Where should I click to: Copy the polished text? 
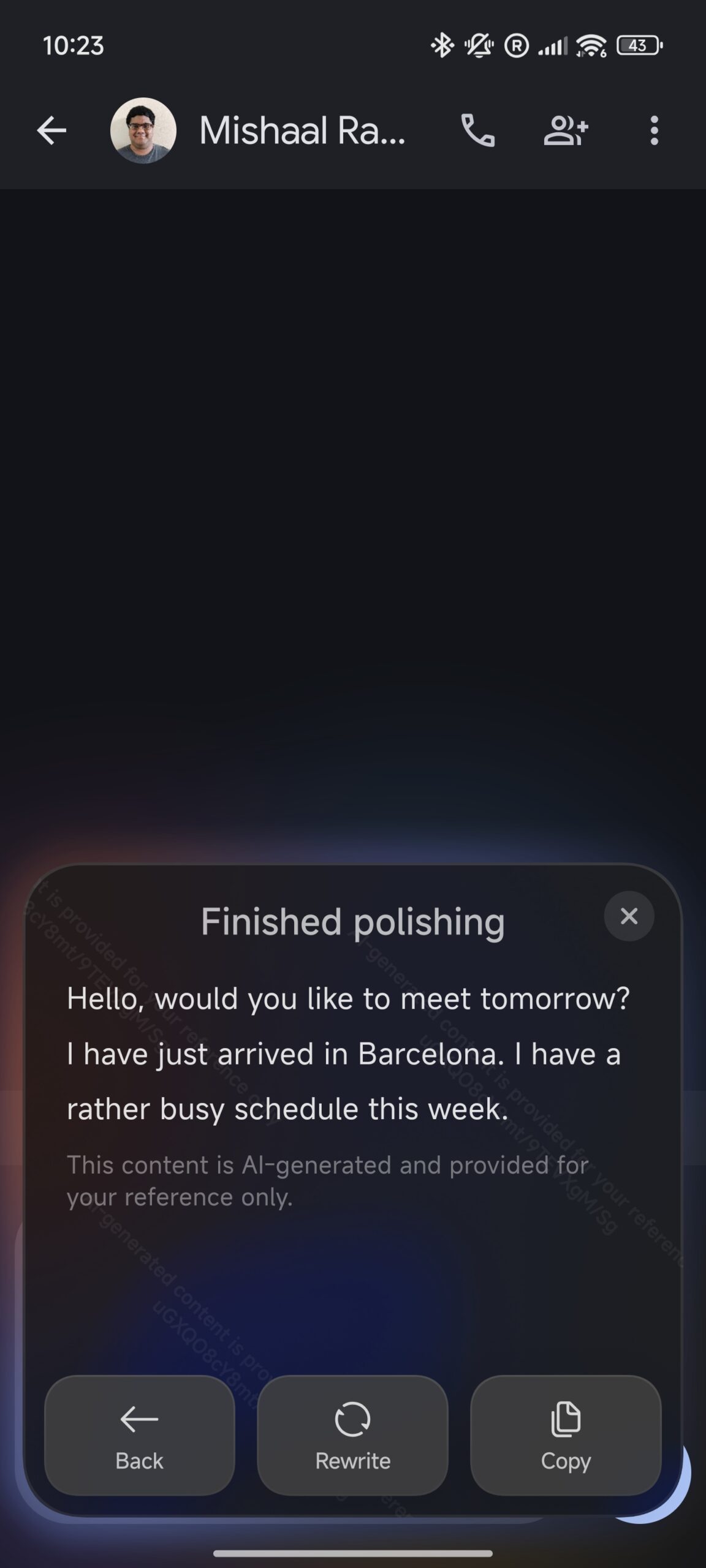point(566,1435)
